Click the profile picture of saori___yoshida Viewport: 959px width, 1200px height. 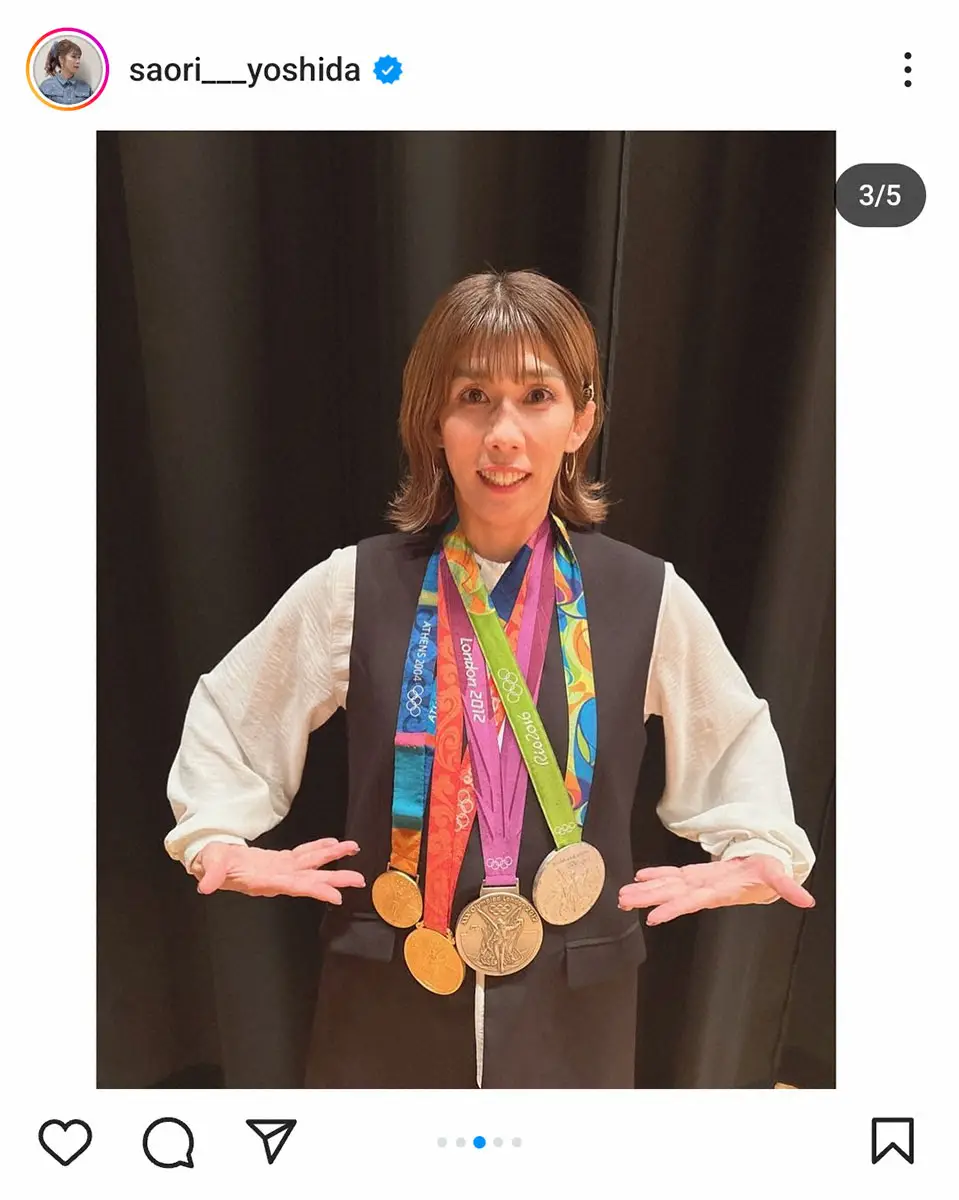(67, 66)
